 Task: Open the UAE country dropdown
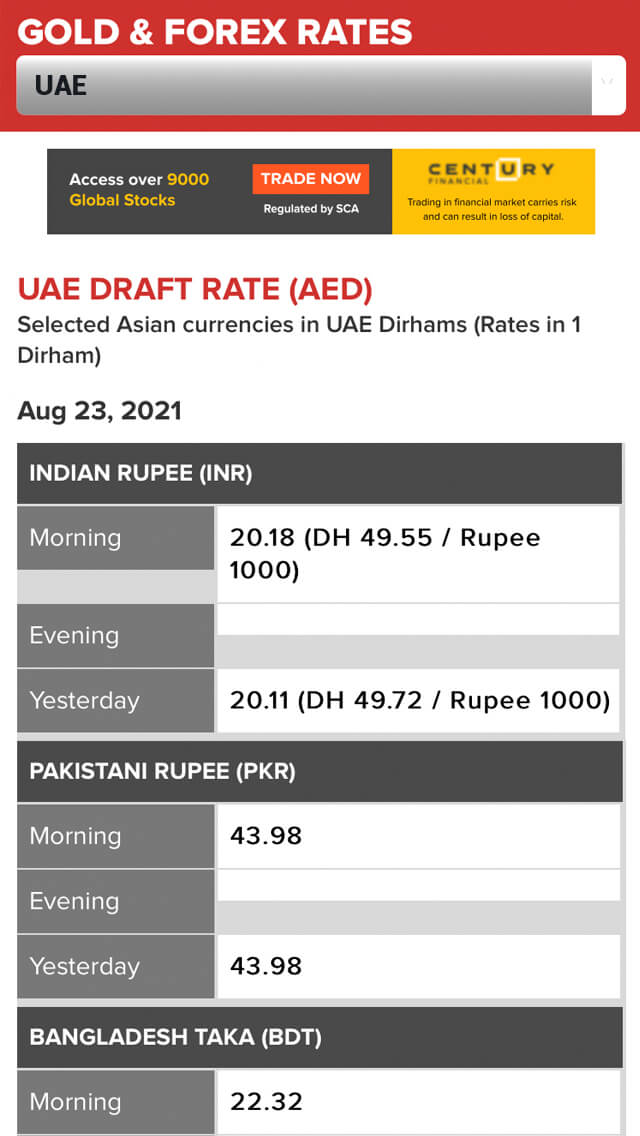tap(319, 85)
